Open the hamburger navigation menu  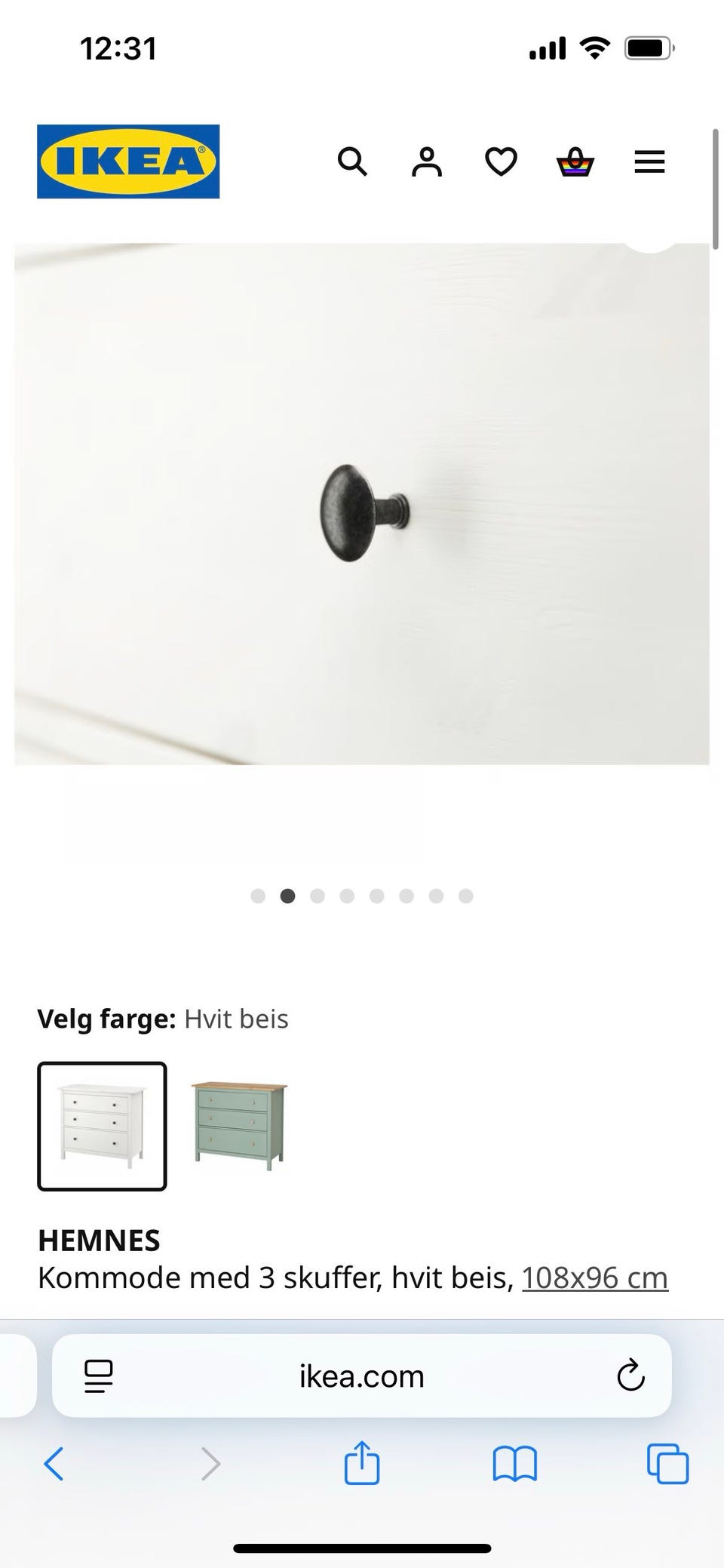click(x=649, y=161)
